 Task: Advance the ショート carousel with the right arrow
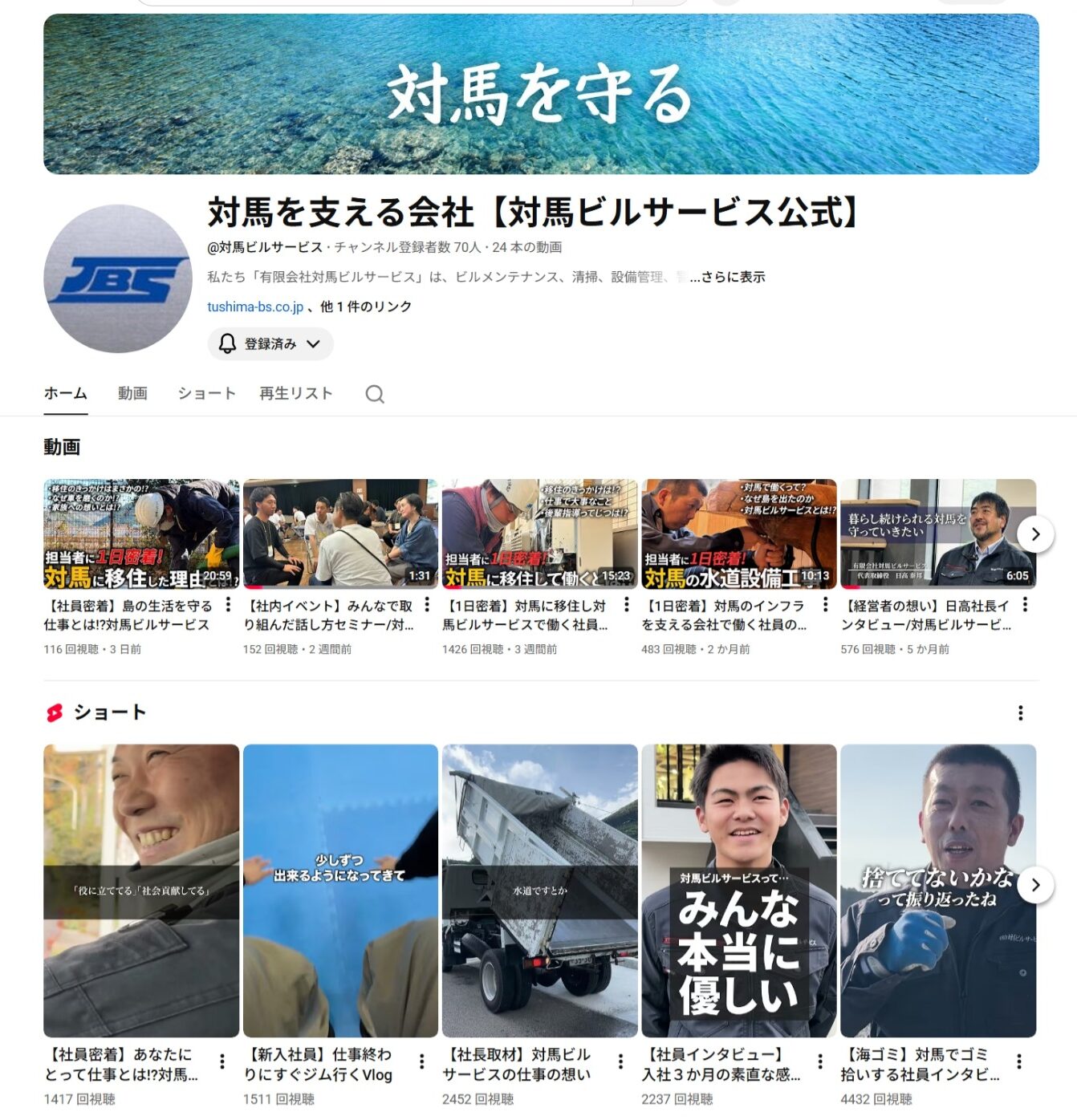(x=1035, y=886)
